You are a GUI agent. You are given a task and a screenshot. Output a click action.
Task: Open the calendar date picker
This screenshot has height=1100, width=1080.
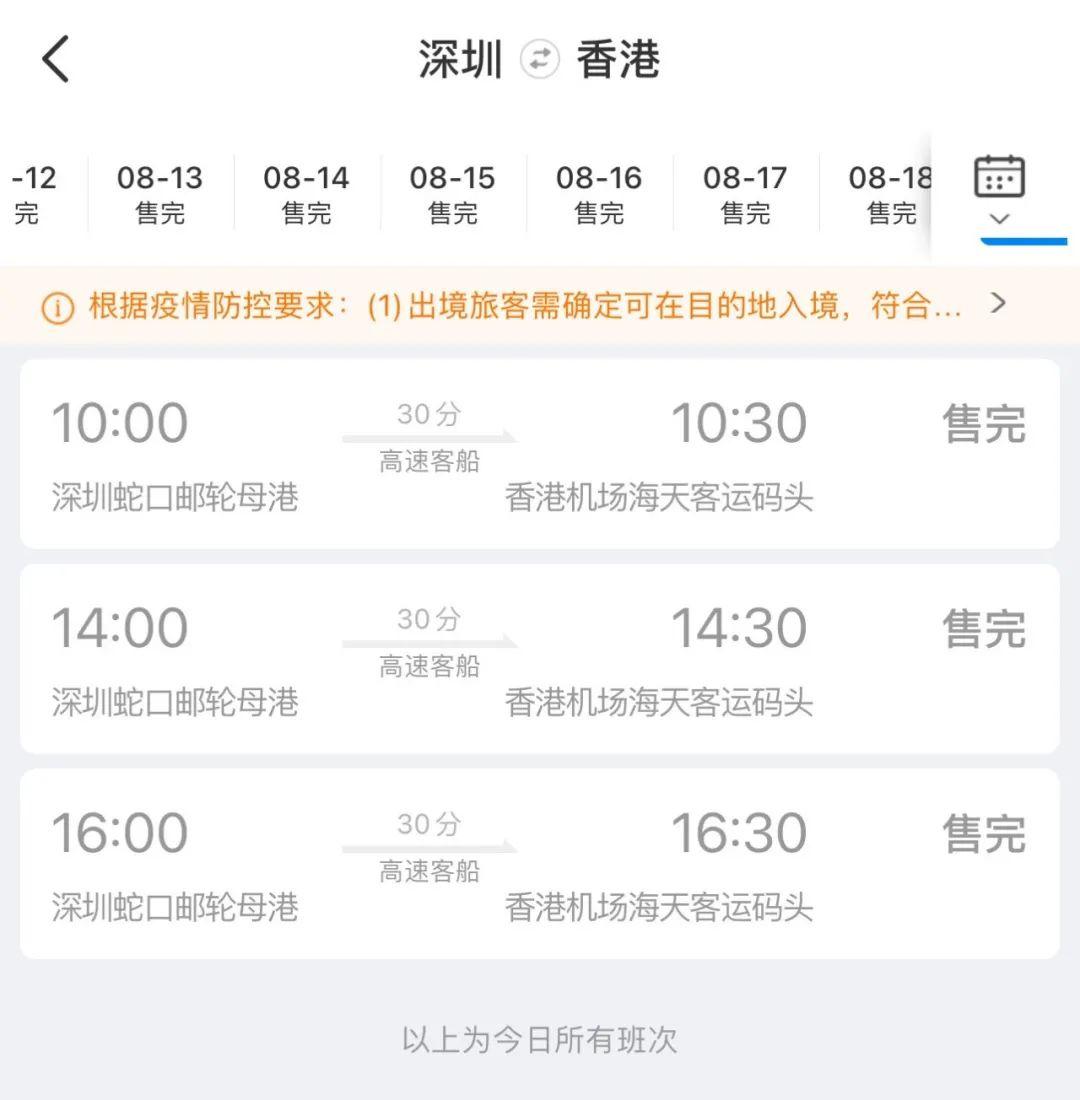tap(1000, 192)
